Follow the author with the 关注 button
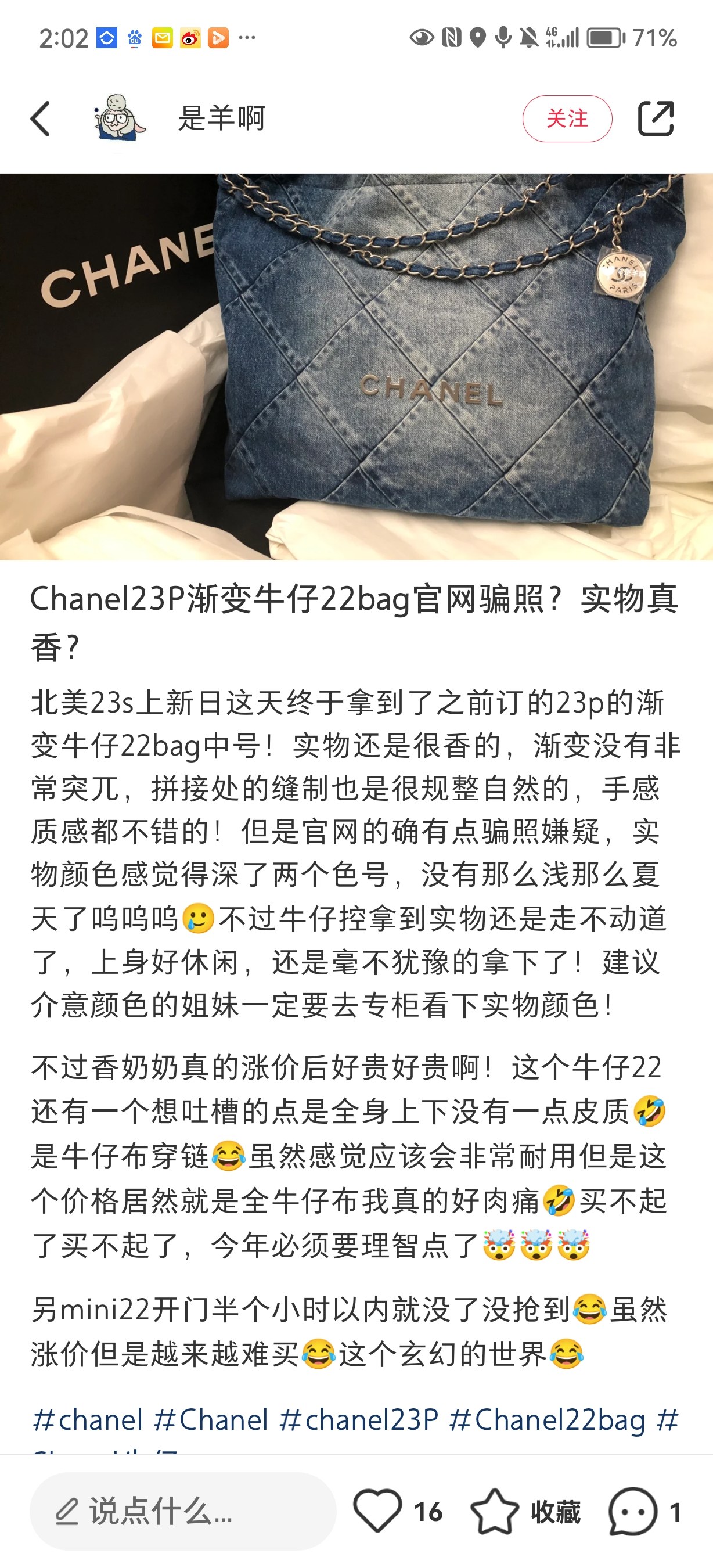Image resolution: width=713 pixels, height=1568 pixels. click(x=566, y=118)
